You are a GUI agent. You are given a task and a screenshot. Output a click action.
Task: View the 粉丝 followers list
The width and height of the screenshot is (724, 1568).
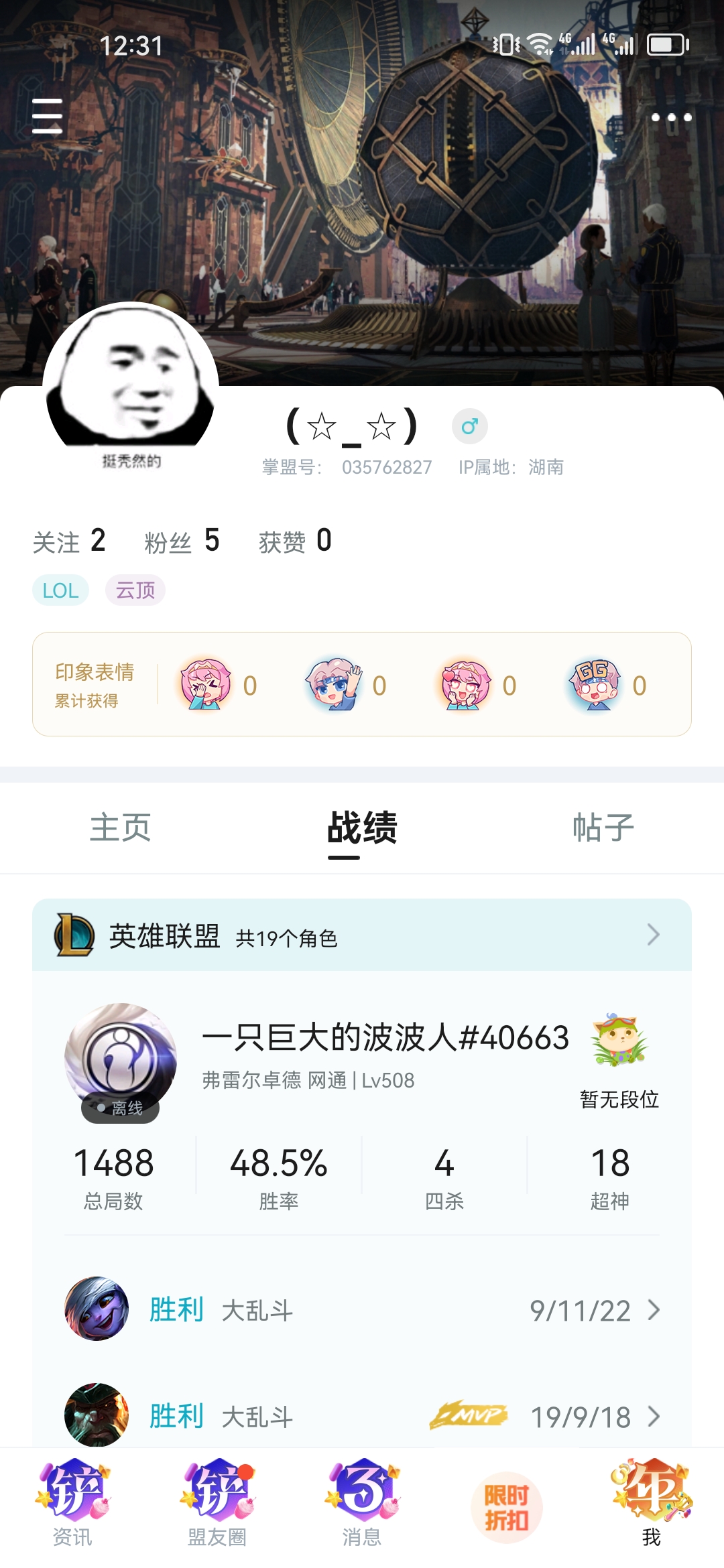pyautogui.click(x=182, y=541)
